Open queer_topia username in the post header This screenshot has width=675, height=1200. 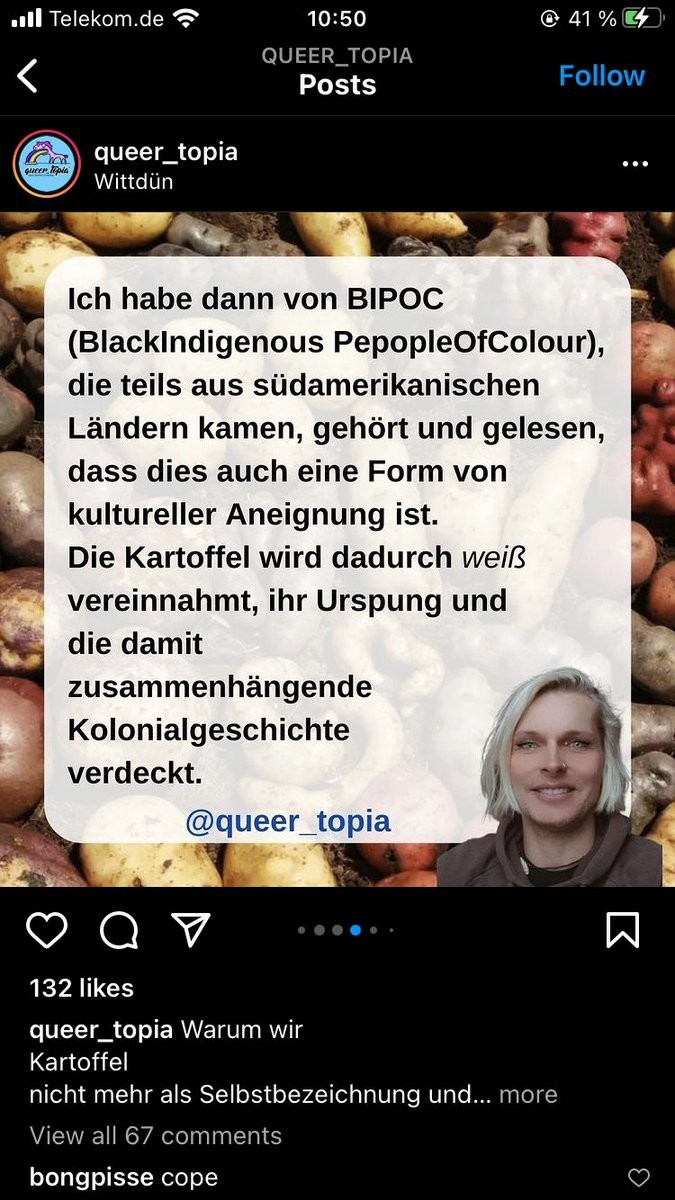[165, 152]
